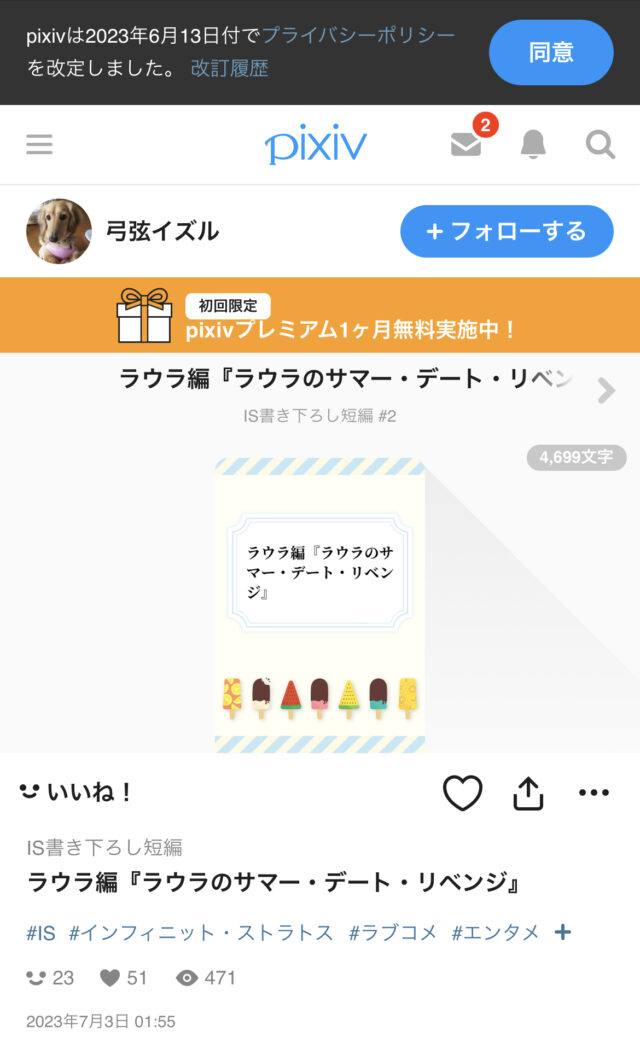Select the #インフィニット・ストラトス tag
This screenshot has width=640, height=1055.
[201, 932]
